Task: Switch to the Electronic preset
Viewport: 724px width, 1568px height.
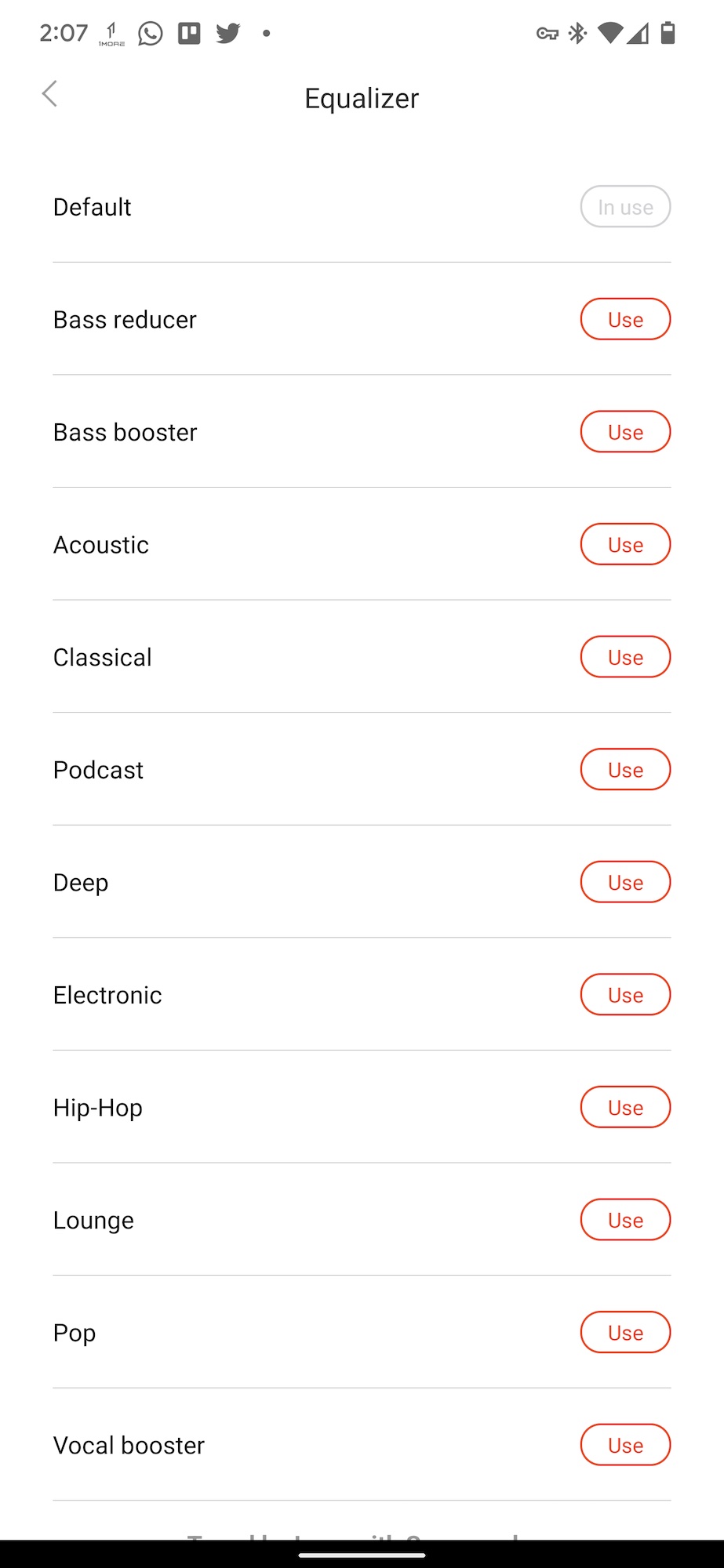Action: point(625,995)
